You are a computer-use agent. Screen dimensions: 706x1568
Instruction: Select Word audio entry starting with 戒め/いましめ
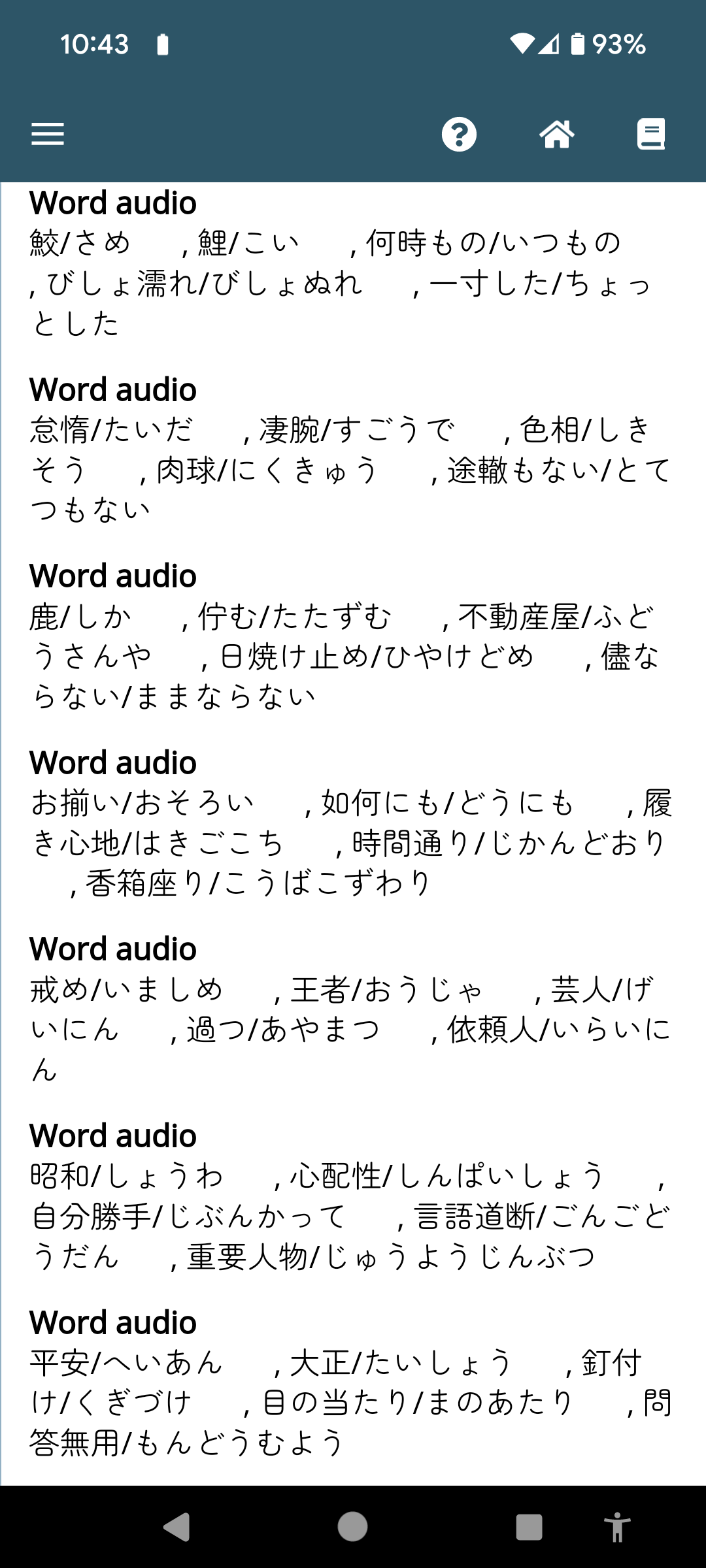[353, 1009]
